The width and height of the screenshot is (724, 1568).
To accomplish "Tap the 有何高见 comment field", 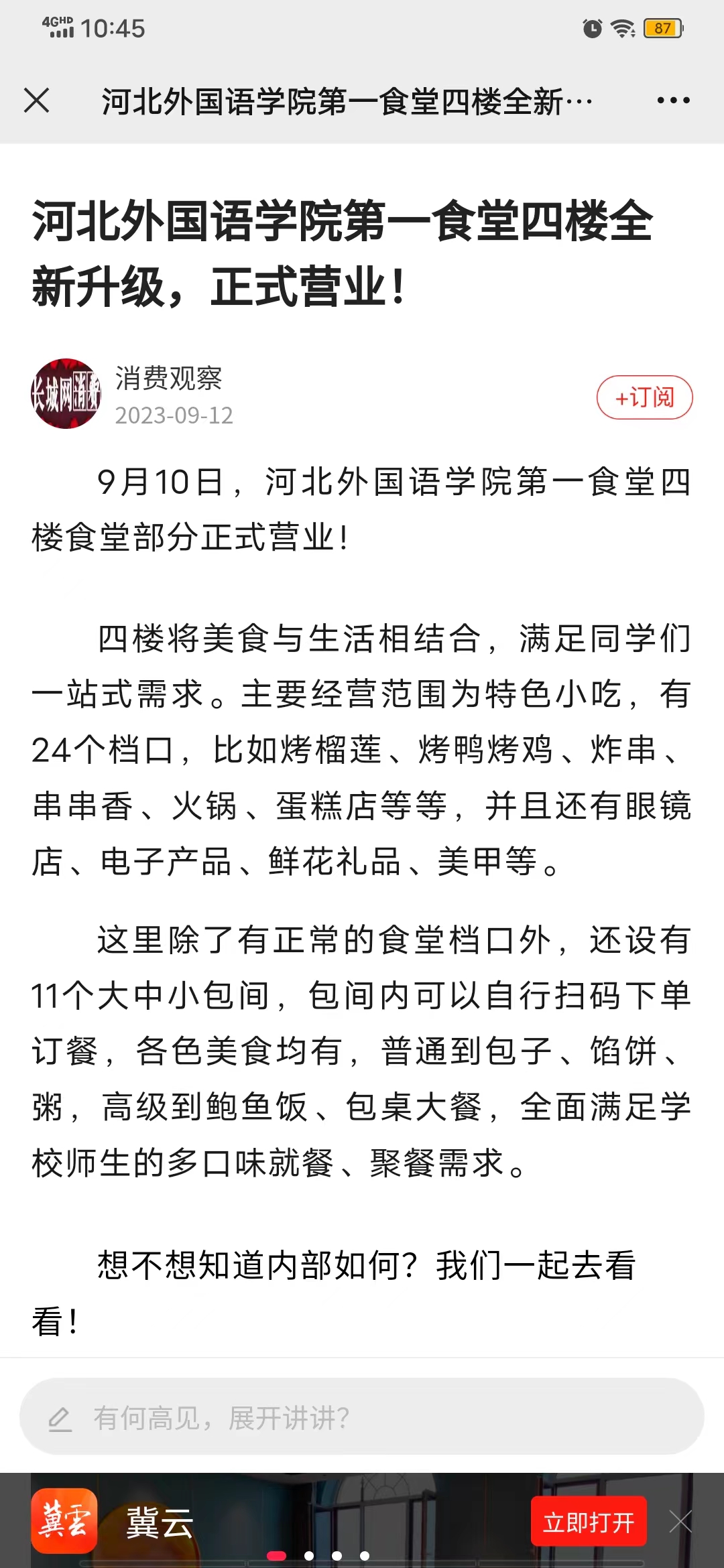I will [362, 1417].
